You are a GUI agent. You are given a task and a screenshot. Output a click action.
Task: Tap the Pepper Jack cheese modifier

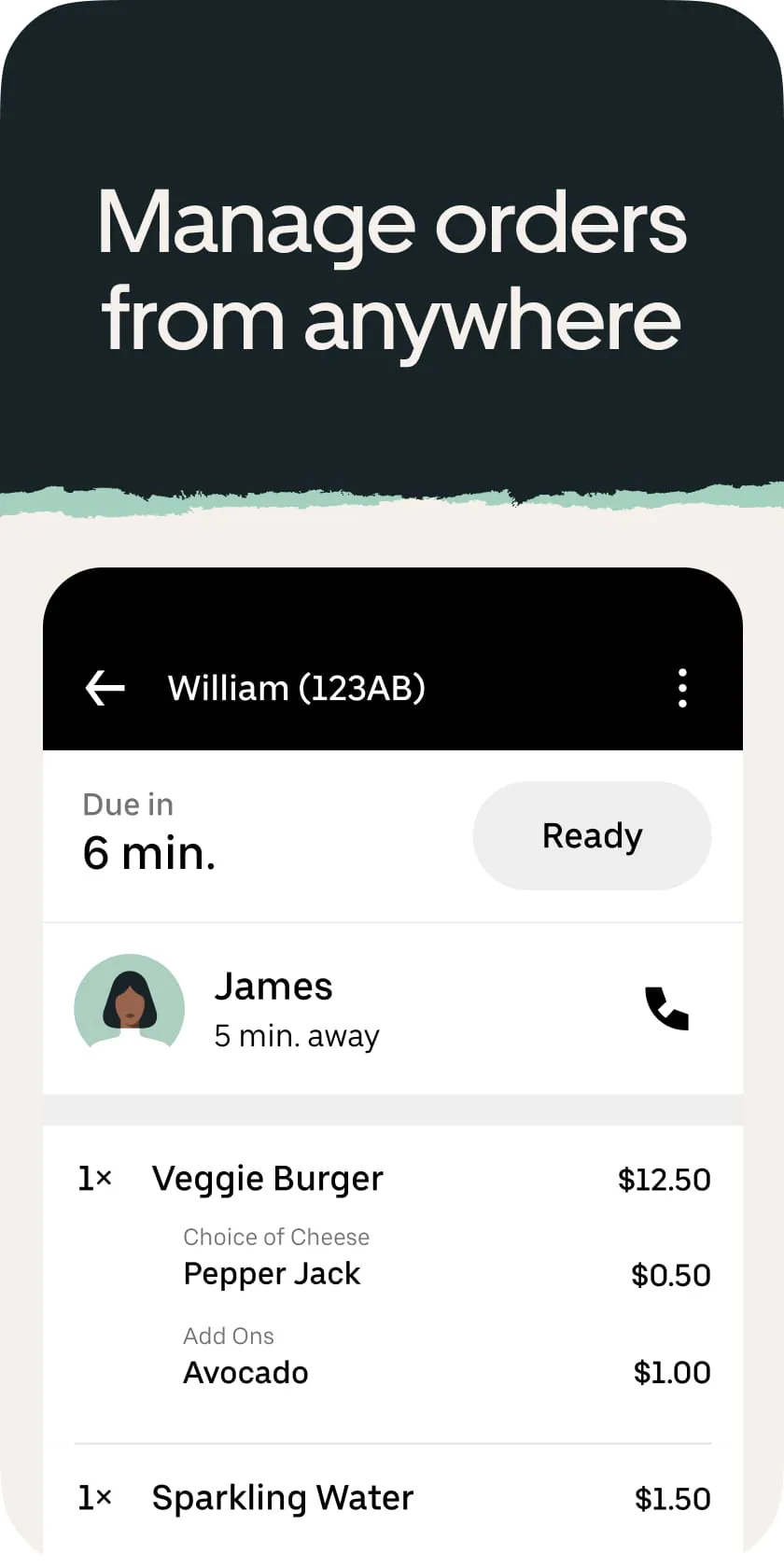[x=272, y=1274]
